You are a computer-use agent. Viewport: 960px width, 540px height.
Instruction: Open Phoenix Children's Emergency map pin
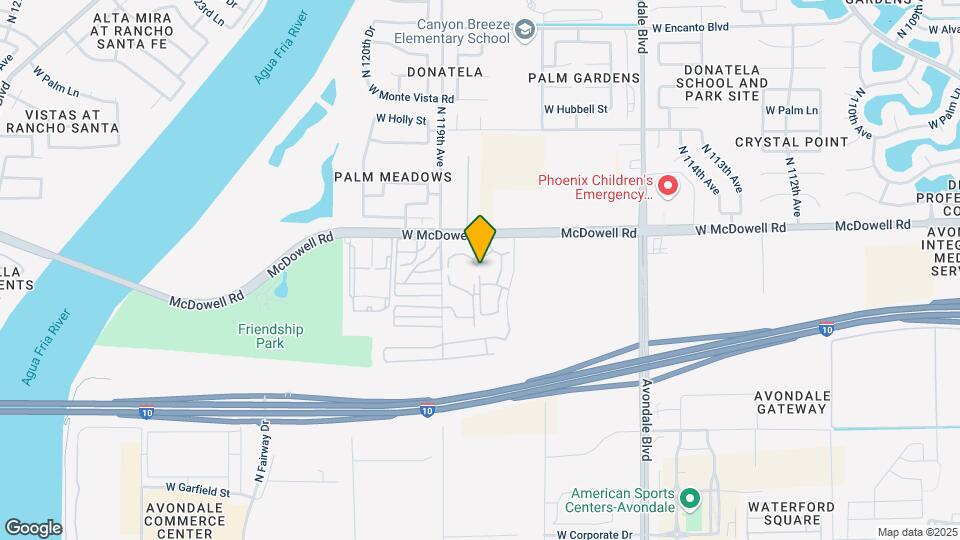pyautogui.click(x=669, y=186)
